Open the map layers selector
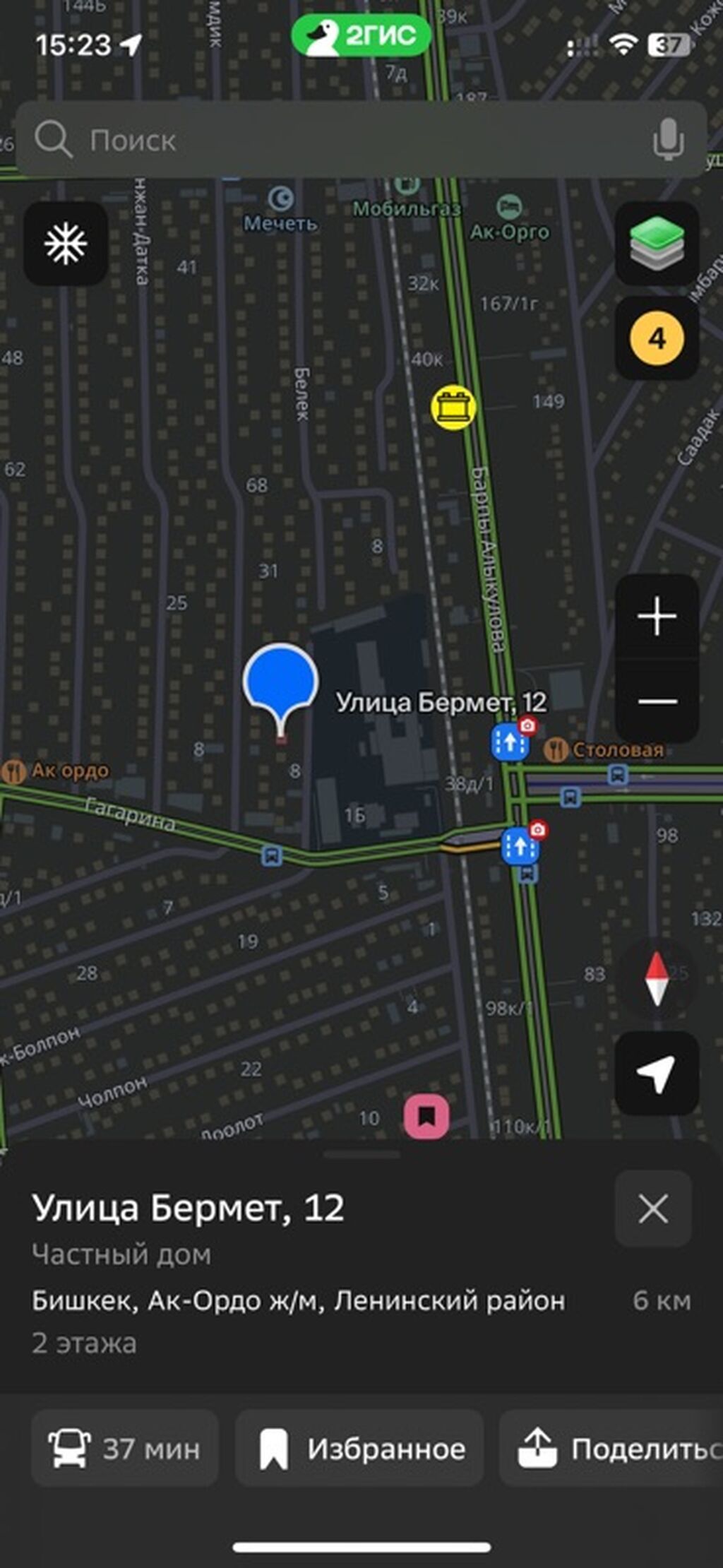This screenshot has width=723, height=1568. [x=657, y=244]
